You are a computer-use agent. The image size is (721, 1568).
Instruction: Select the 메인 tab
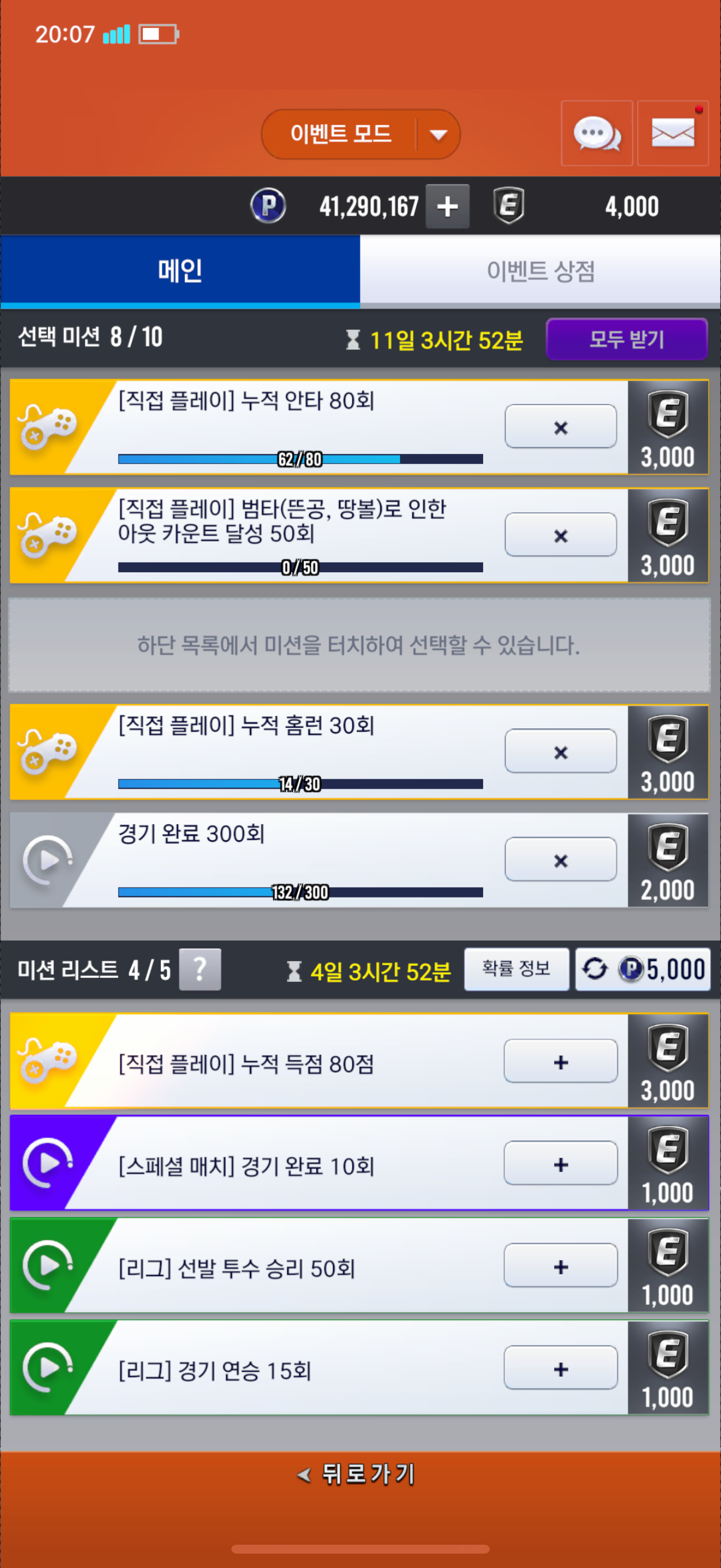point(180,271)
